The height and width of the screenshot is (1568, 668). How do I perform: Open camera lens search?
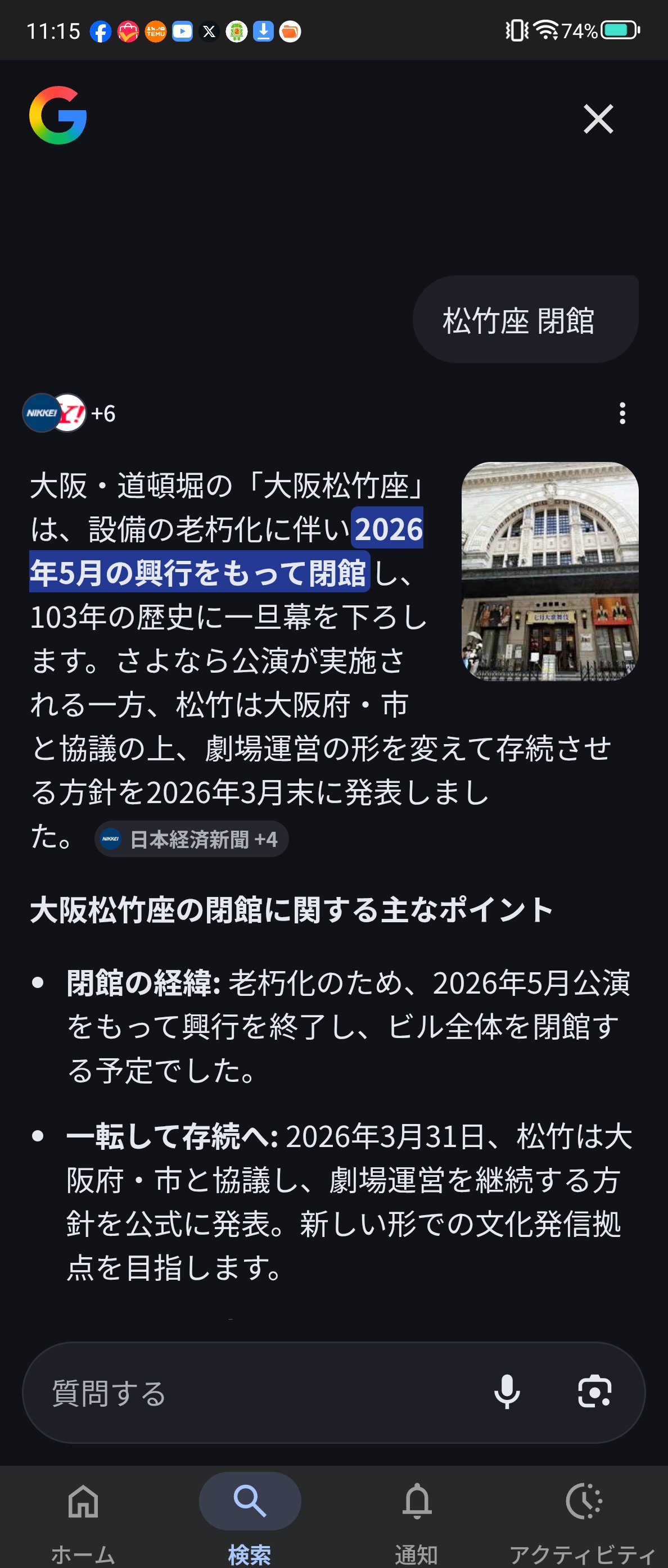594,1393
